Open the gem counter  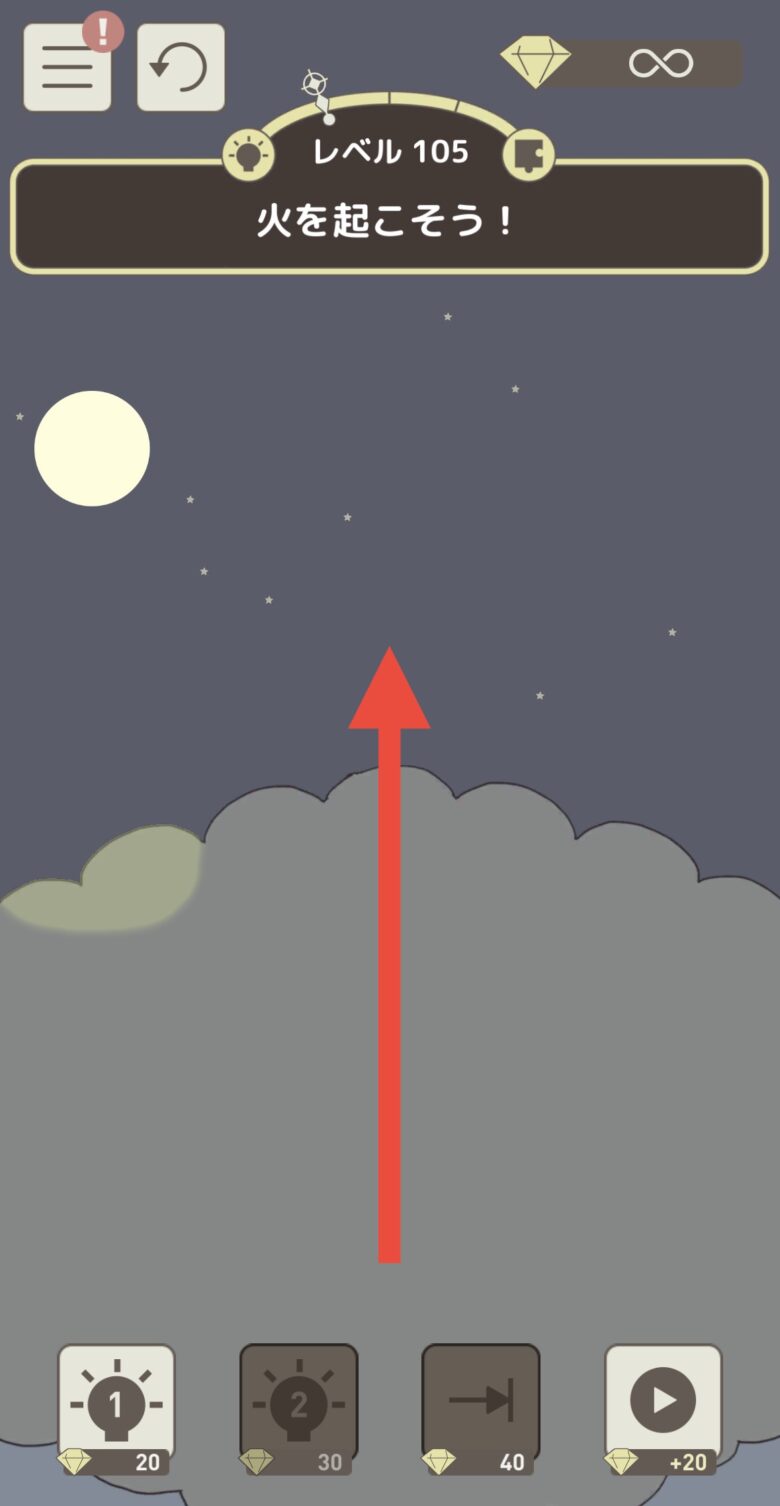coord(624,64)
